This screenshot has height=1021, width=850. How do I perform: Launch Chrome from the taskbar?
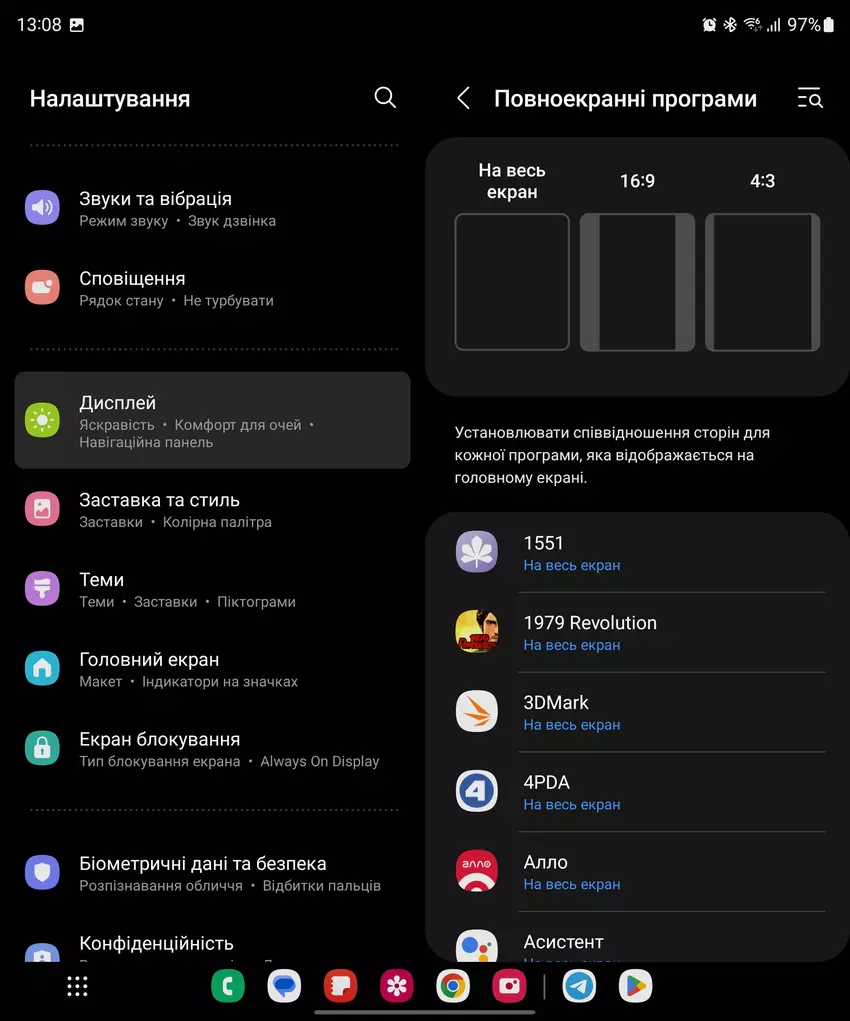[453, 986]
